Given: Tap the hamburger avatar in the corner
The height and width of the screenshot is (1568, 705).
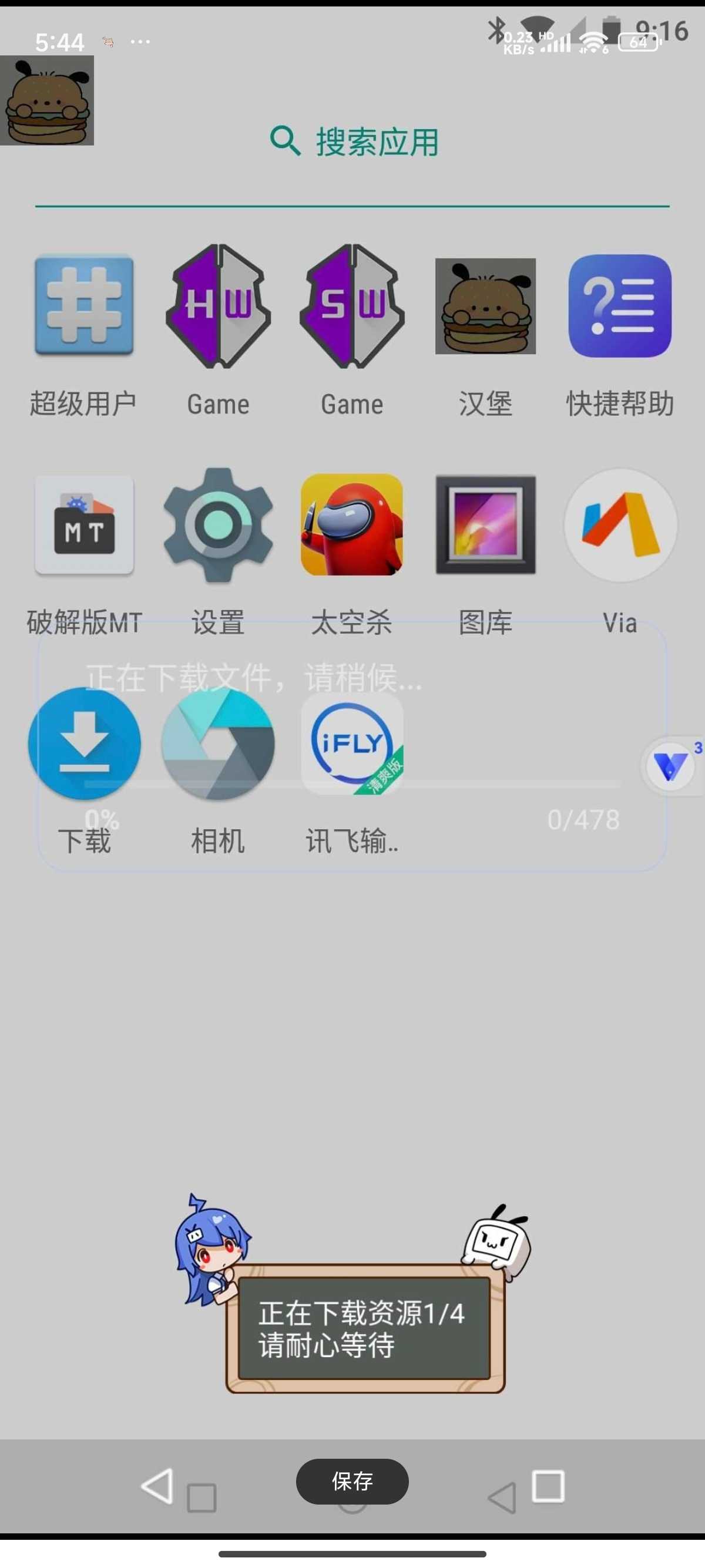Looking at the screenshot, I should click(47, 100).
